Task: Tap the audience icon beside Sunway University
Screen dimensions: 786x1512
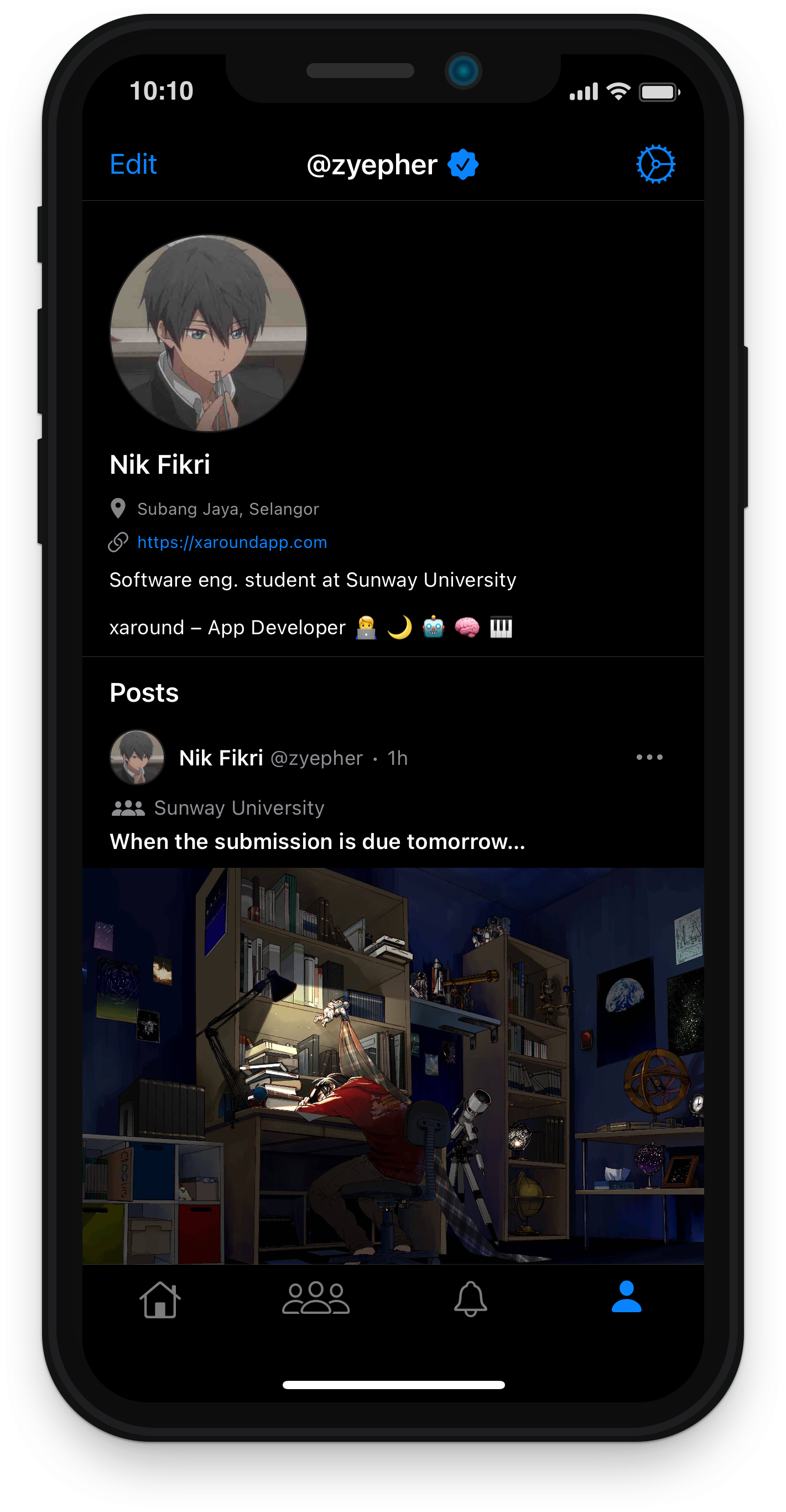Action: pyautogui.click(x=129, y=807)
